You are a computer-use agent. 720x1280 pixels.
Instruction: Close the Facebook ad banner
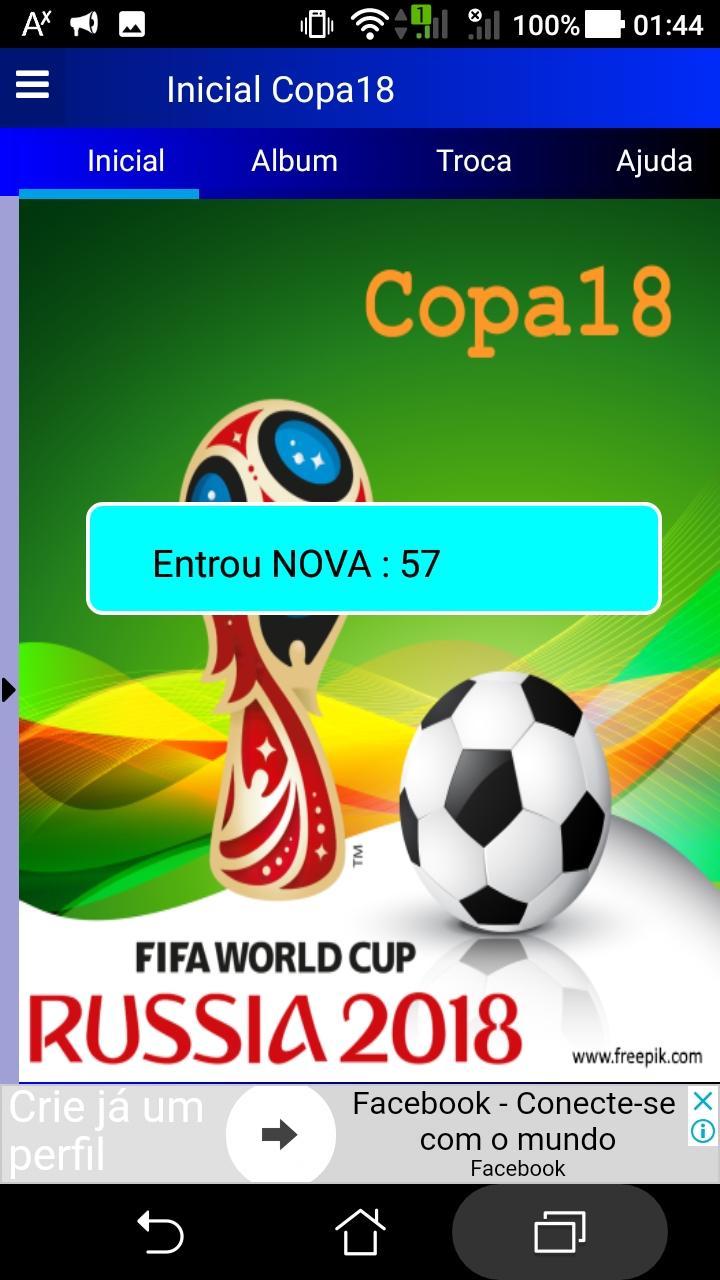[704, 1101]
